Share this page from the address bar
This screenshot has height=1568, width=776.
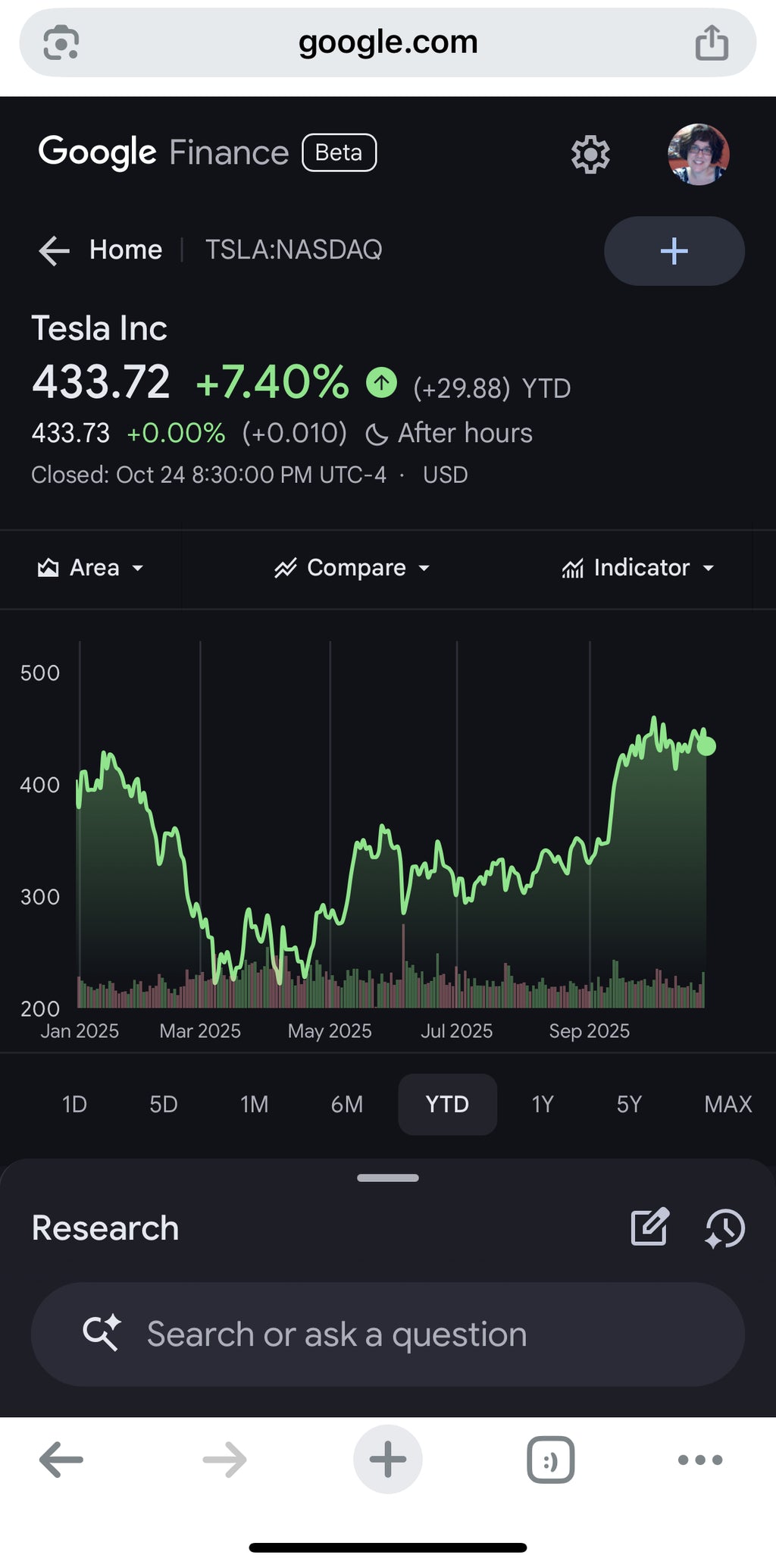712,42
